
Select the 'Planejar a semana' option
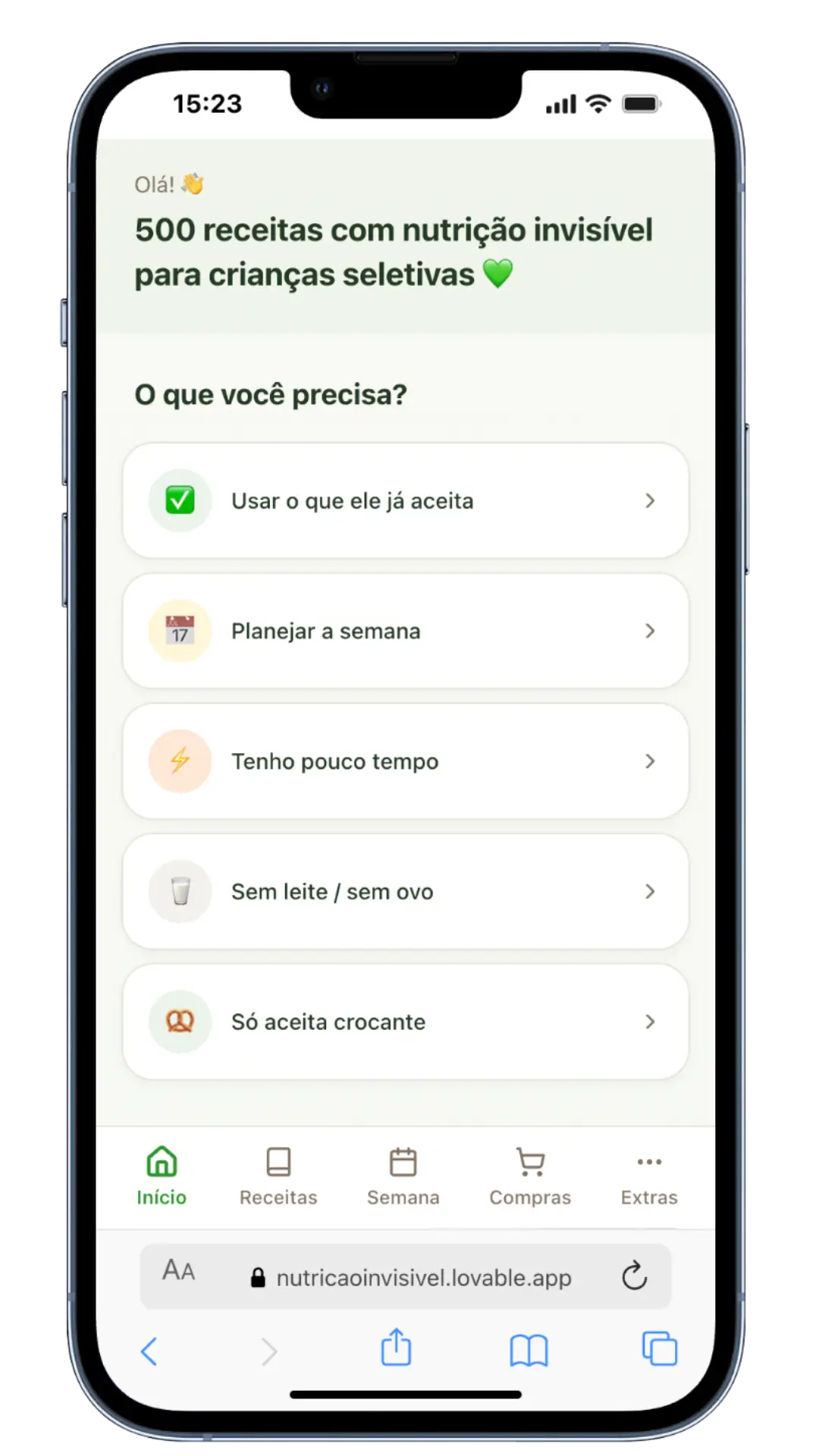click(405, 631)
